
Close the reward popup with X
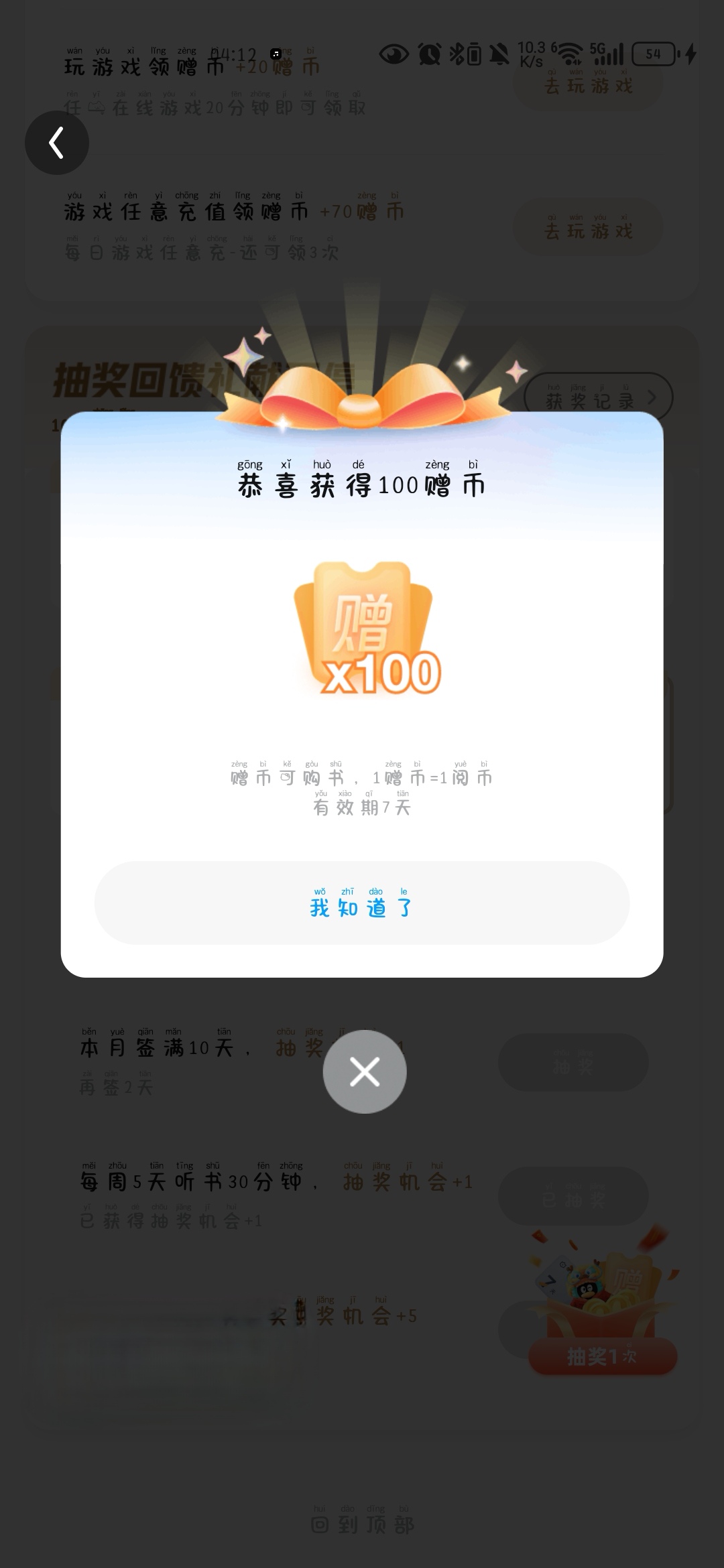pos(365,1071)
